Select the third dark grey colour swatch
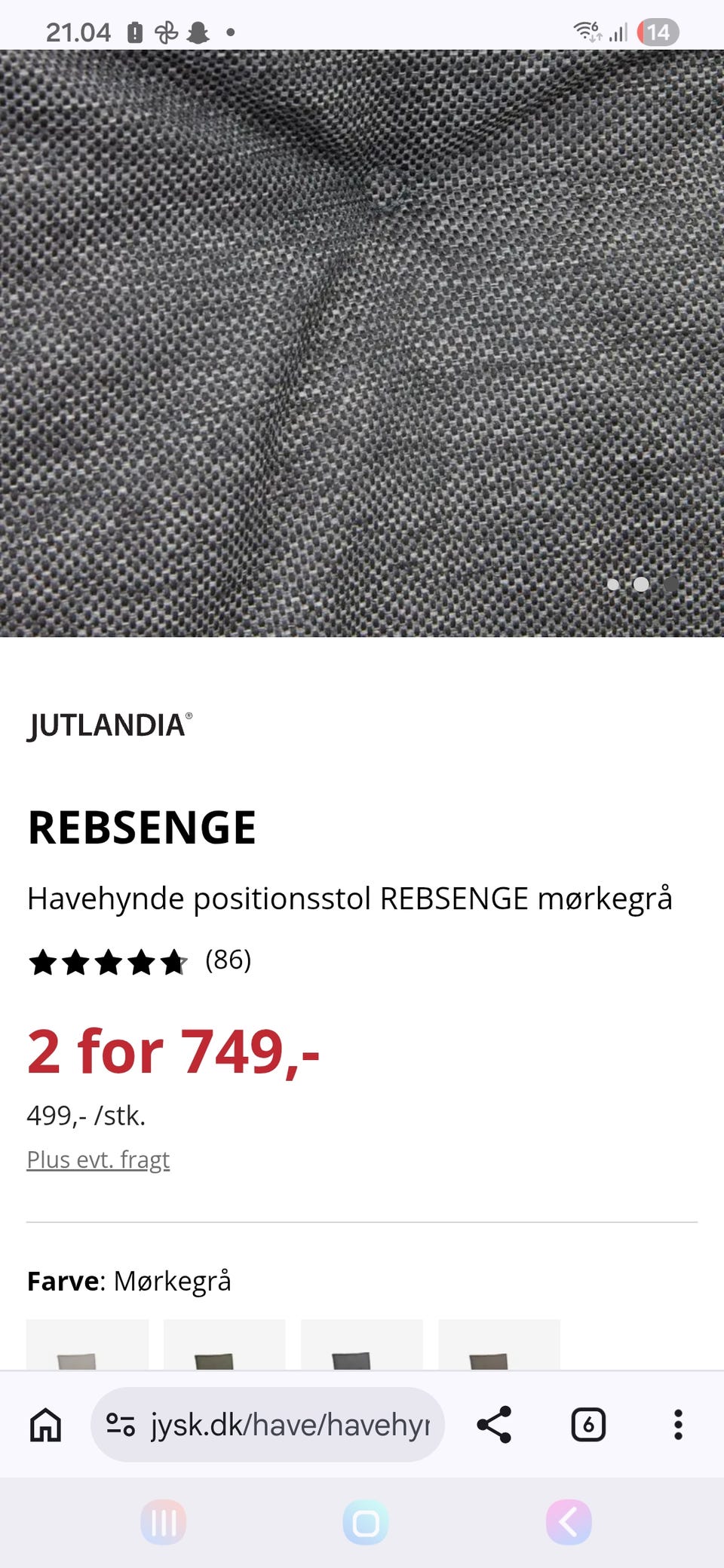The height and width of the screenshot is (1568, 724). 362,1345
